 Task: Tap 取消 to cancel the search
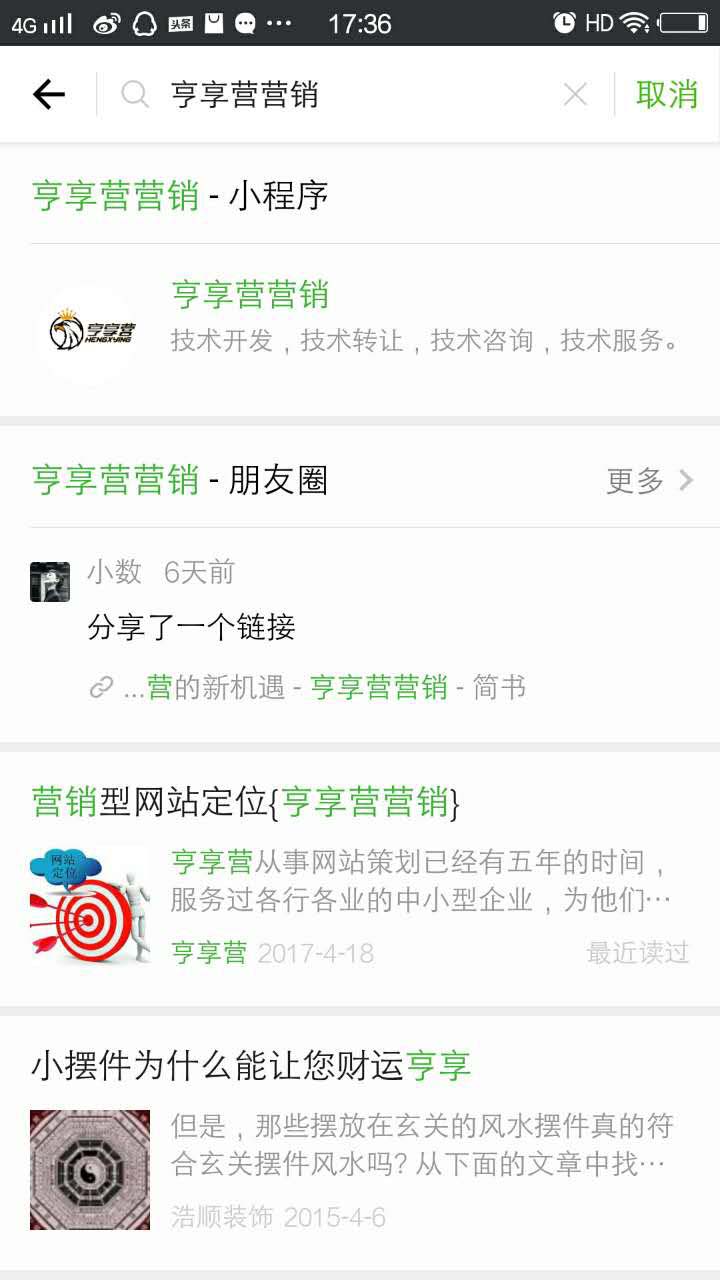coord(666,95)
